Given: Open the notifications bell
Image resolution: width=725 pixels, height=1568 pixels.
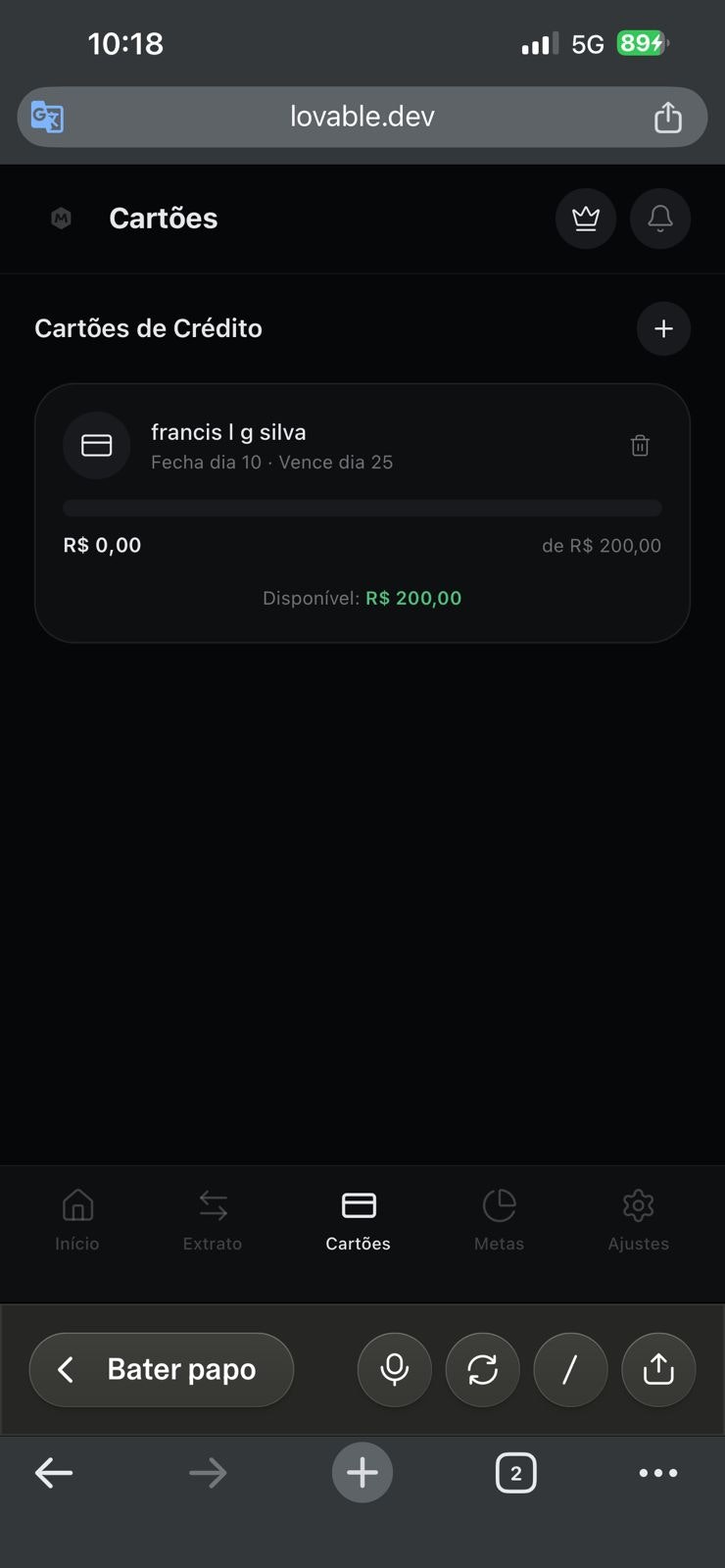Looking at the screenshot, I should click(x=660, y=218).
